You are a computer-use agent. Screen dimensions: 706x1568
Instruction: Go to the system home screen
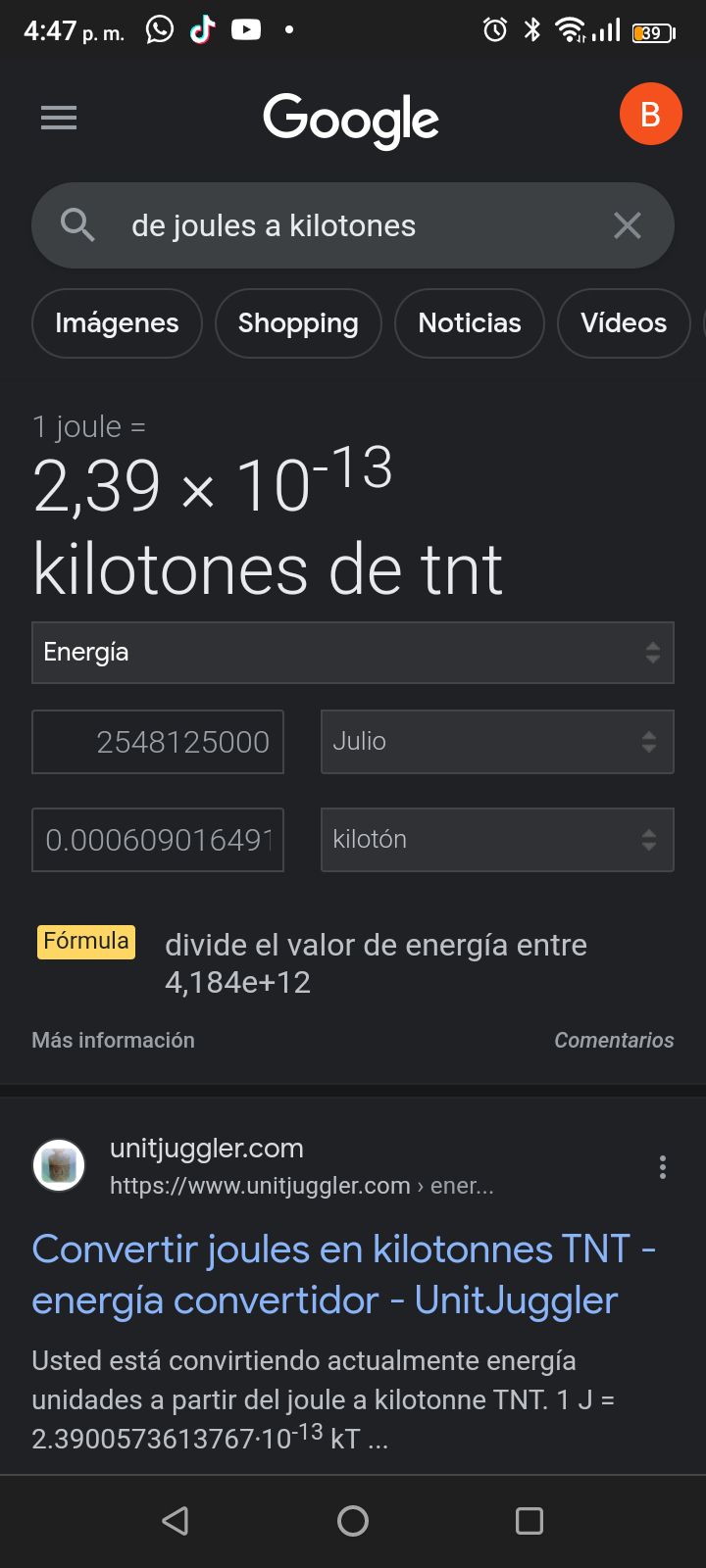click(x=353, y=1520)
